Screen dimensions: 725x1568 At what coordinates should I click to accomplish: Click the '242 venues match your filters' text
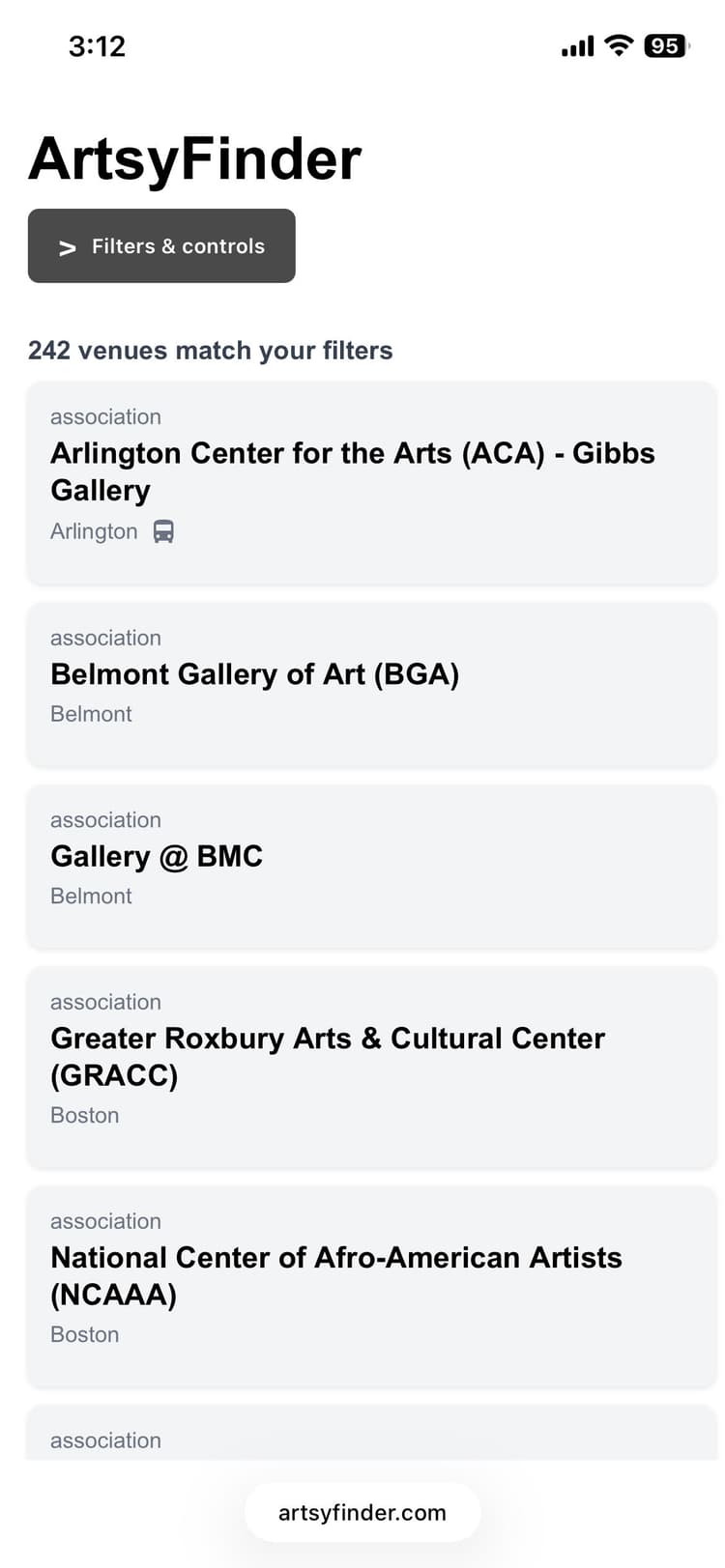click(211, 350)
